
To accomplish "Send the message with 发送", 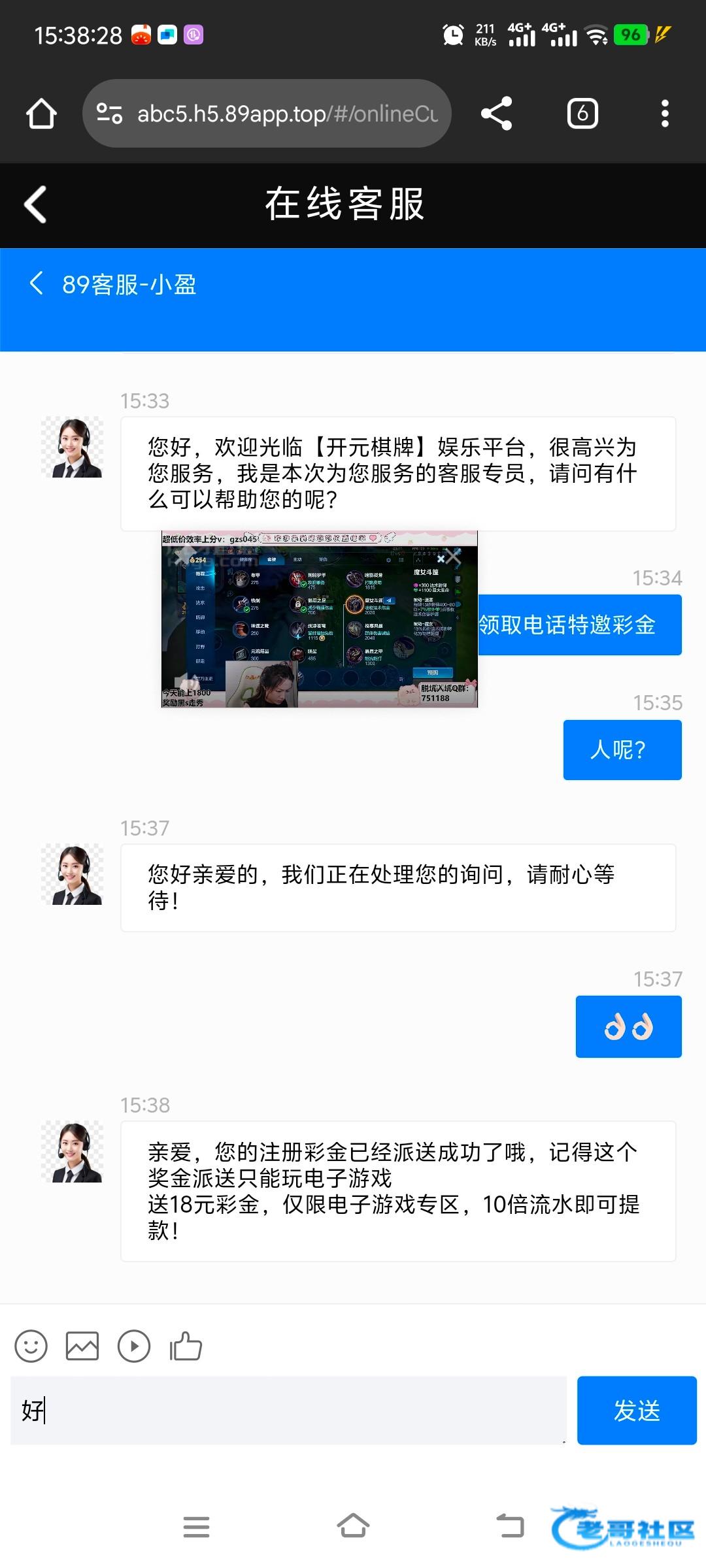I will [636, 1410].
